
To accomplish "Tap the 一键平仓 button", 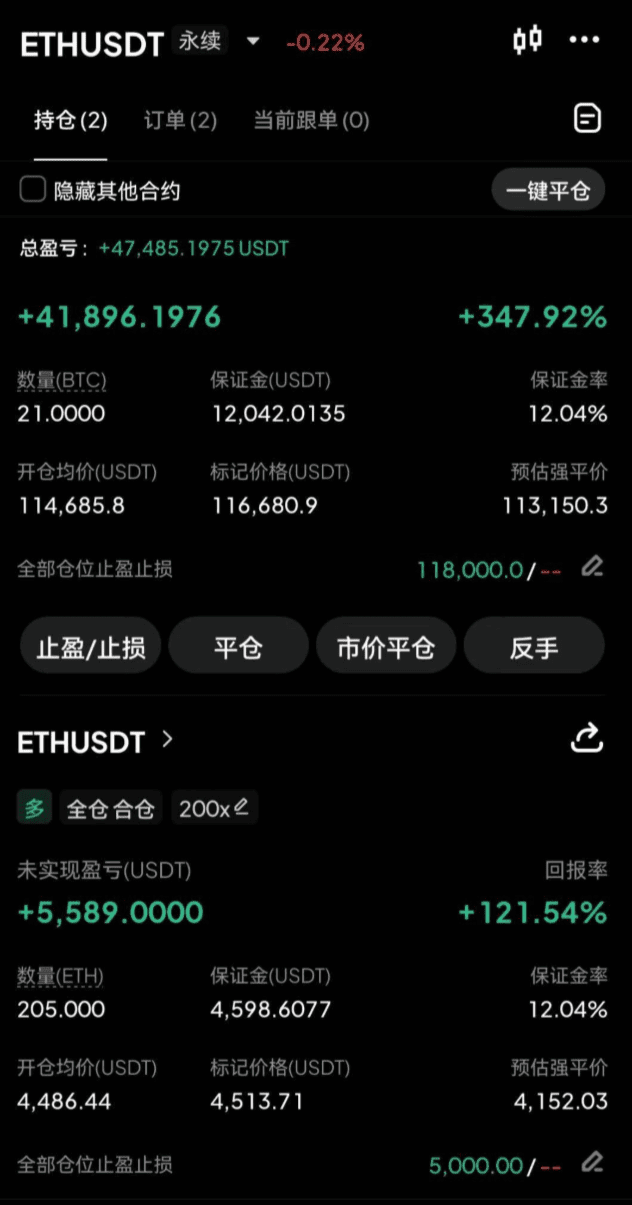I will [x=548, y=190].
